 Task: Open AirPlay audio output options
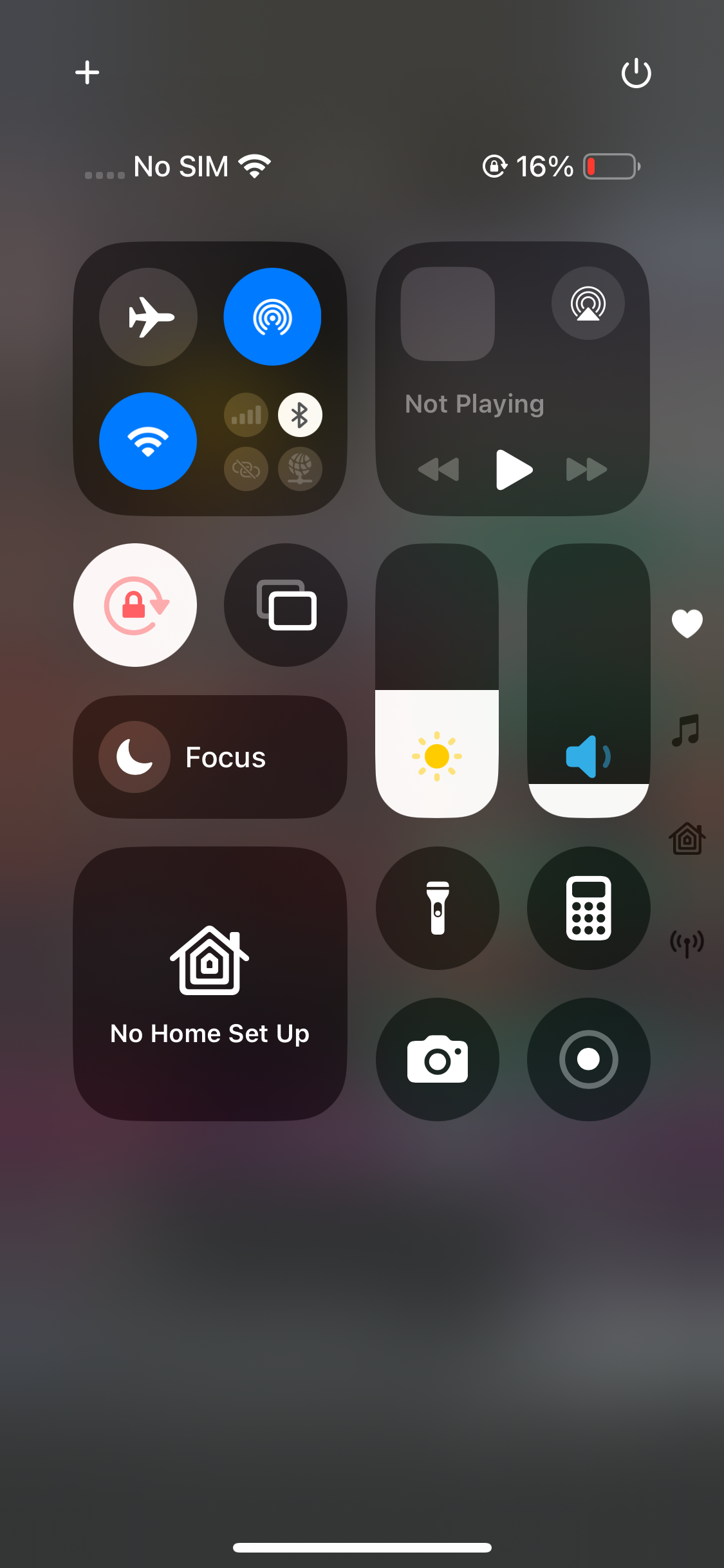pyautogui.click(x=588, y=303)
